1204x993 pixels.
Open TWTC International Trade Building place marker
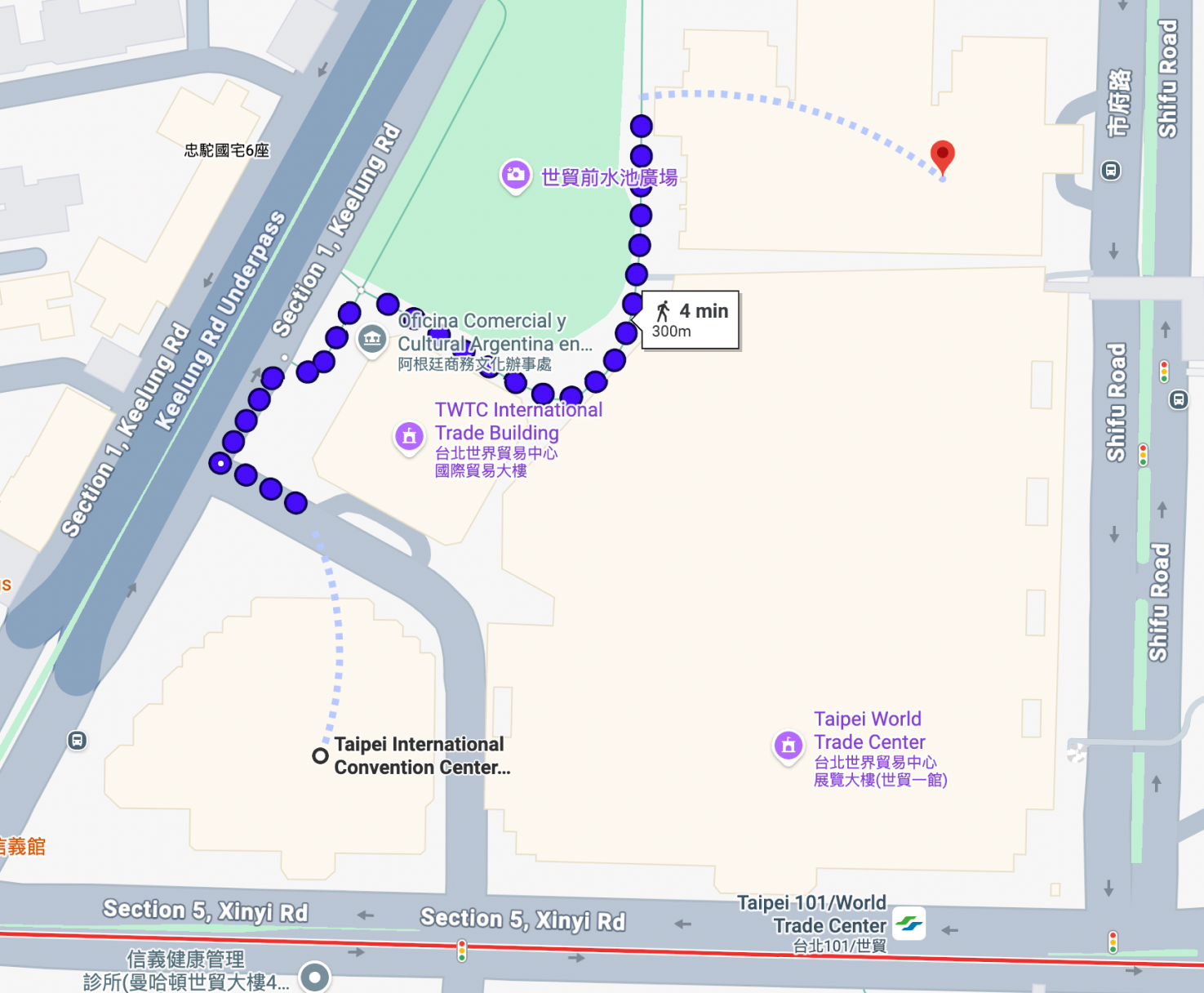click(410, 436)
